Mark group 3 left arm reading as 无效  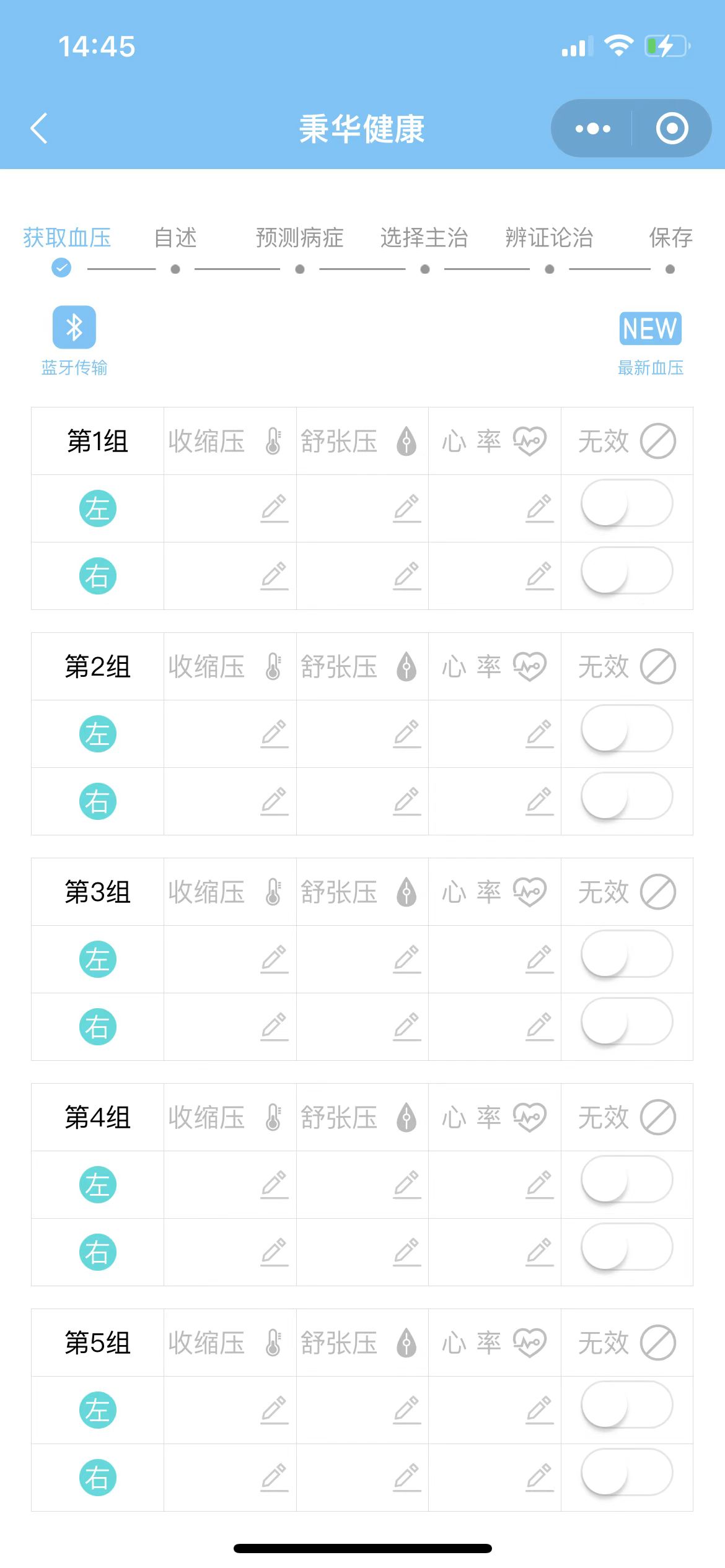tap(626, 955)
